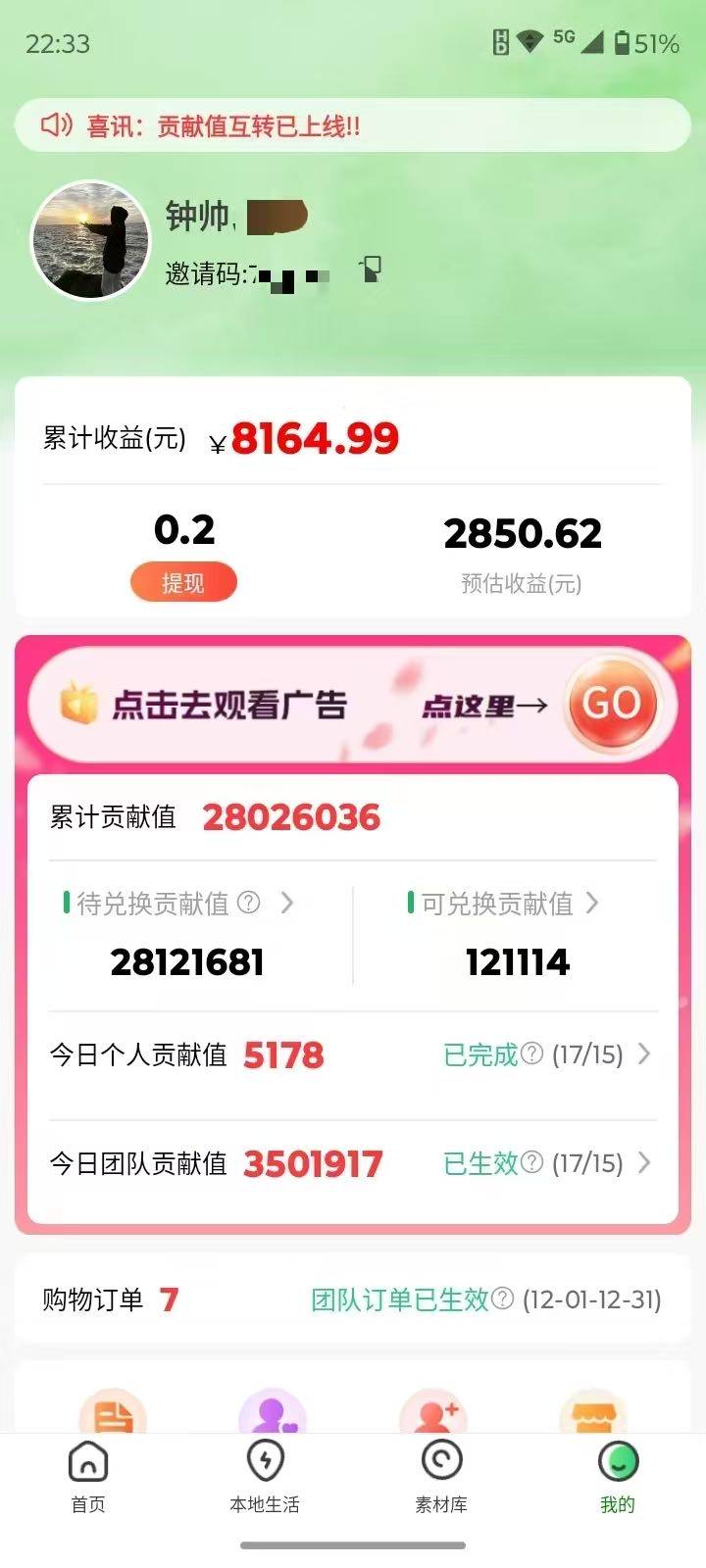Viewport: 706px width, 1568px height.
Task: View 今日个人贡献值 details
Action: (644, 1054)
